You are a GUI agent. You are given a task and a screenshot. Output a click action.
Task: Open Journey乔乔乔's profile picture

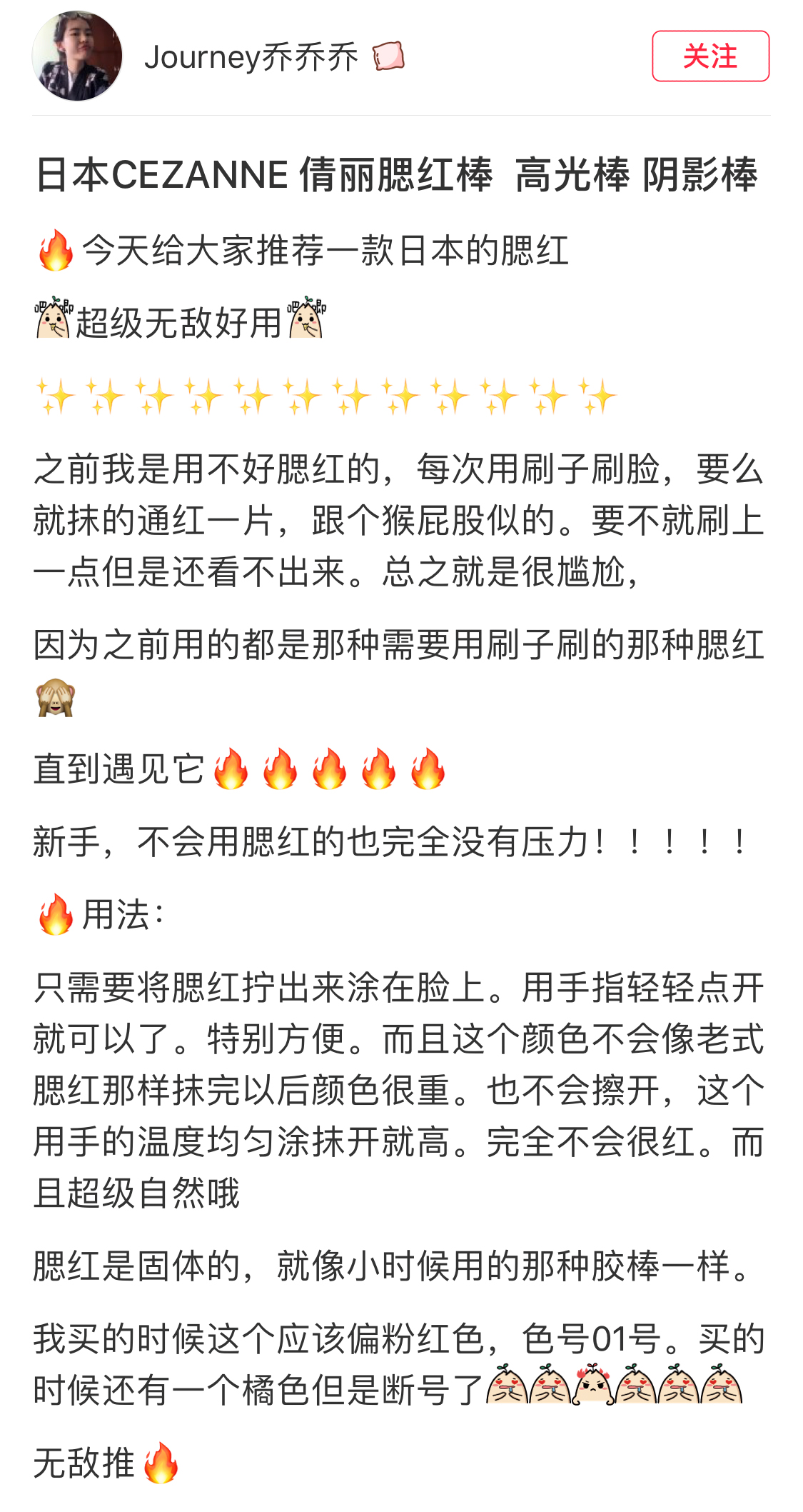pos(77,56)
